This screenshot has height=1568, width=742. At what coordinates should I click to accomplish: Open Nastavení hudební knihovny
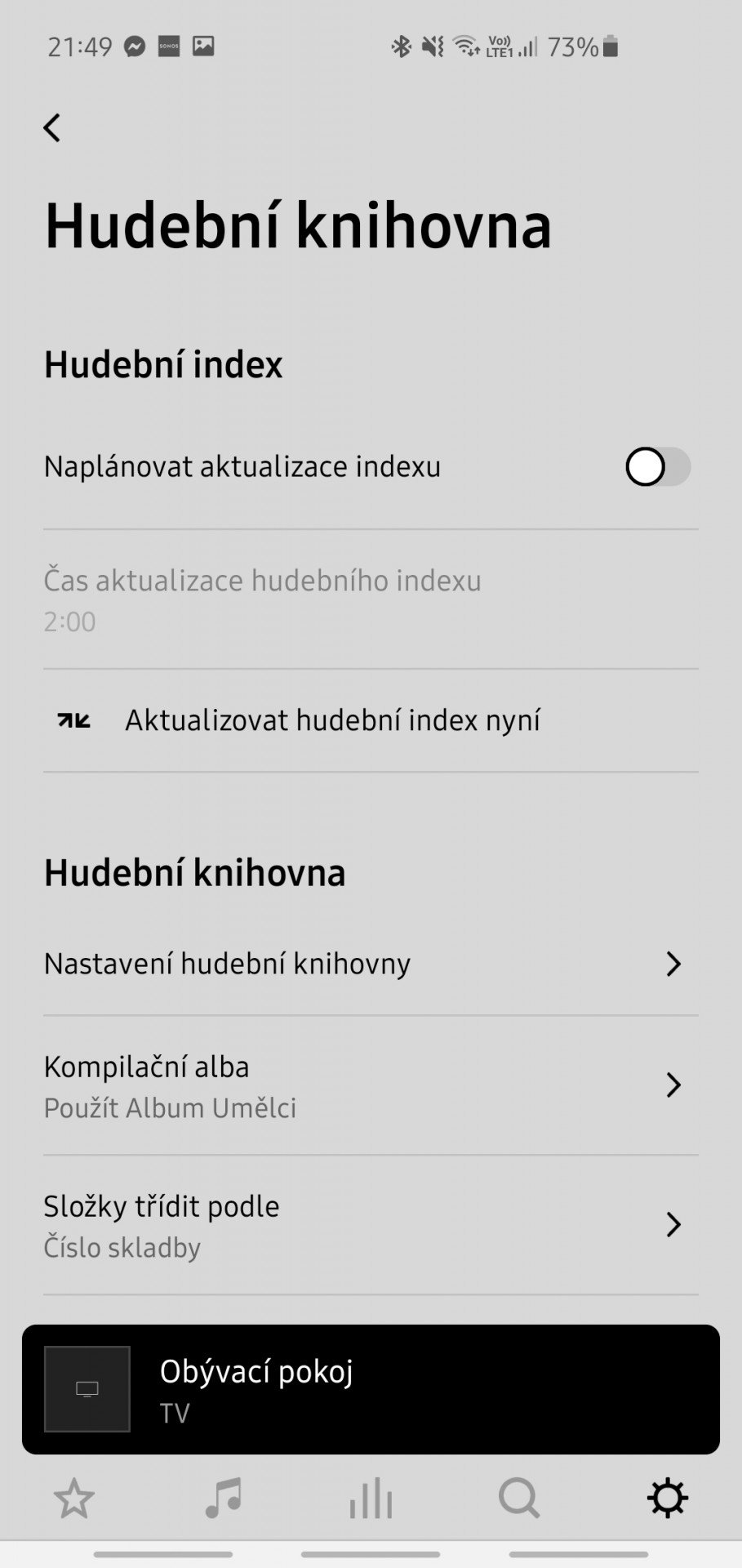click(x=371, y=964)
